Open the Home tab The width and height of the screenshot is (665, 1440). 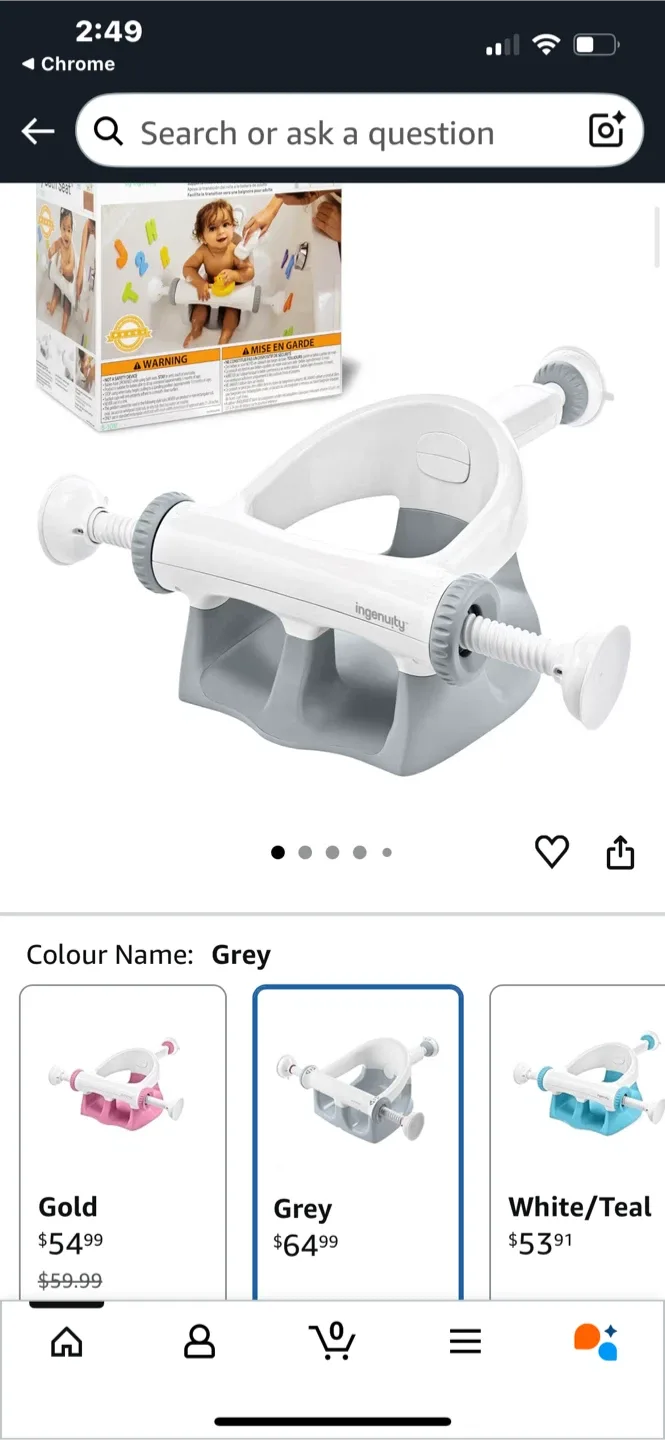pos(67,1342)
